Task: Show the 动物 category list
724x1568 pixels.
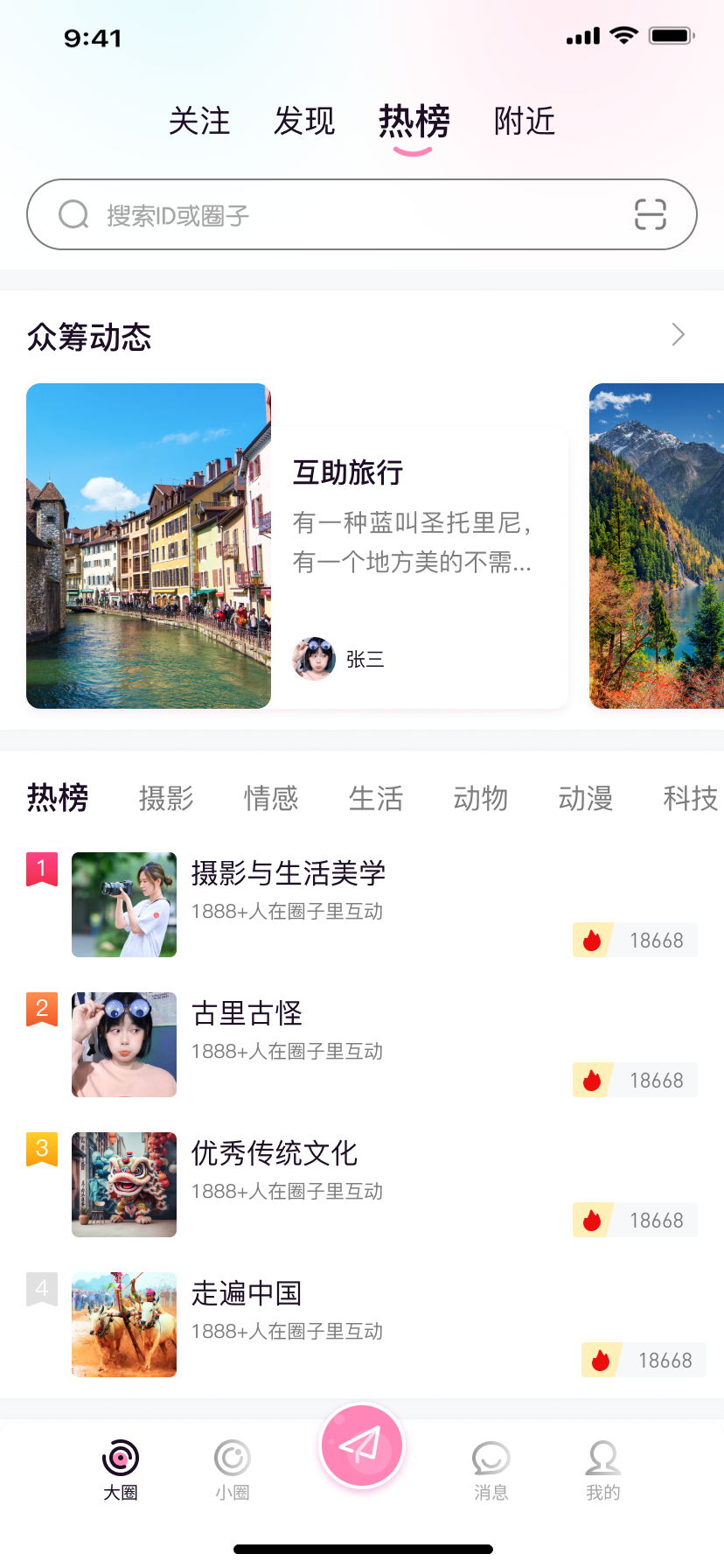Action: coord(481,798)
